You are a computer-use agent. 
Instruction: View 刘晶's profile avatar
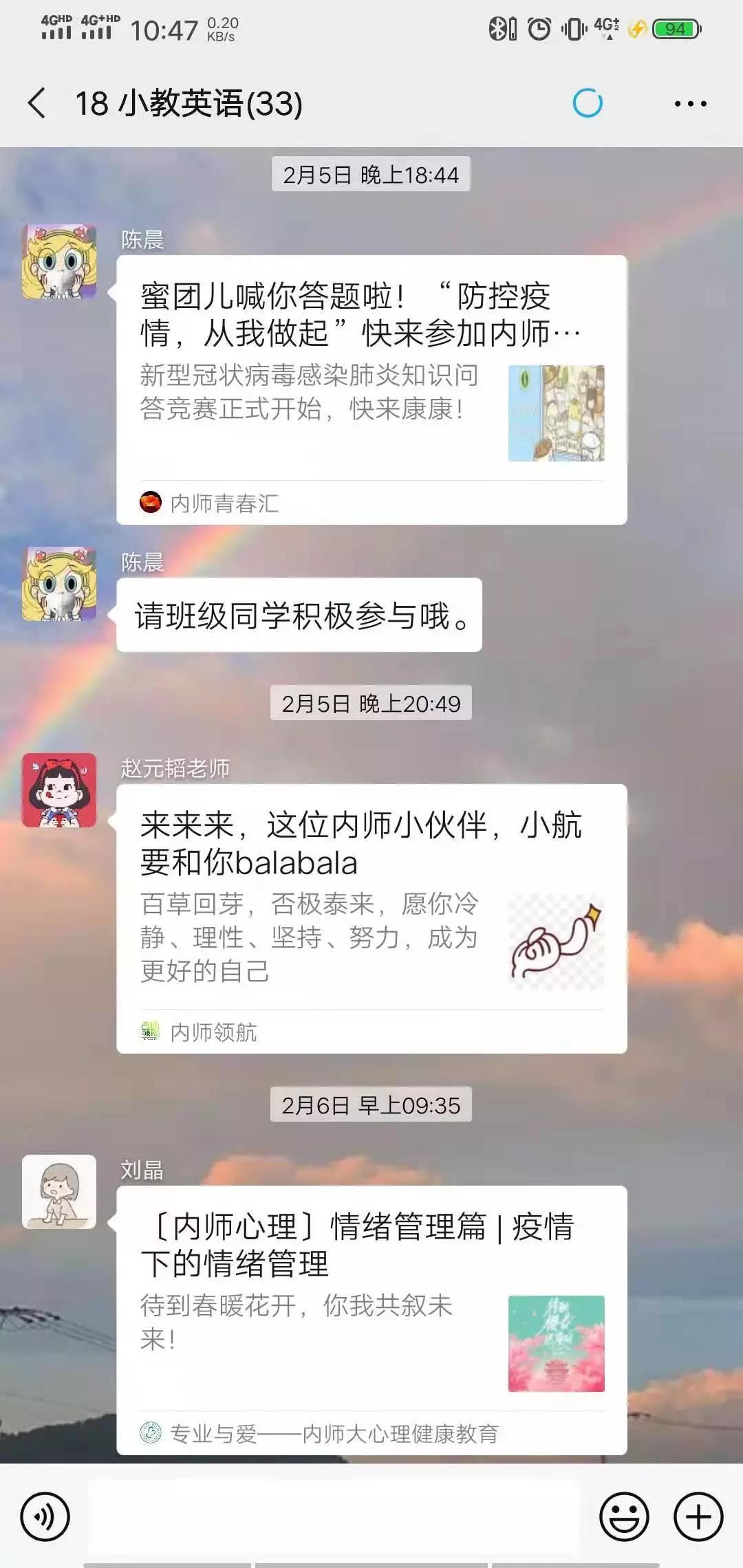pos(59,1191)
